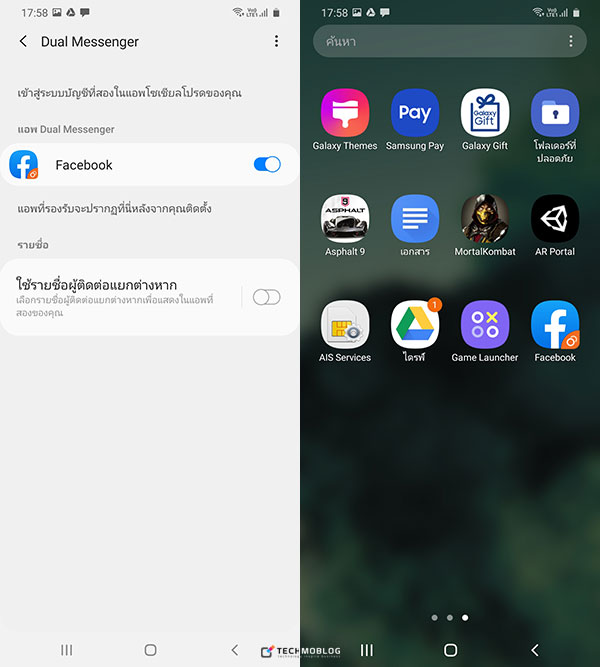This screenshot has height=667, width=600.
Task: Open Google Drive (ไดรฟ์) app
Action: click(x=415, y=325)
